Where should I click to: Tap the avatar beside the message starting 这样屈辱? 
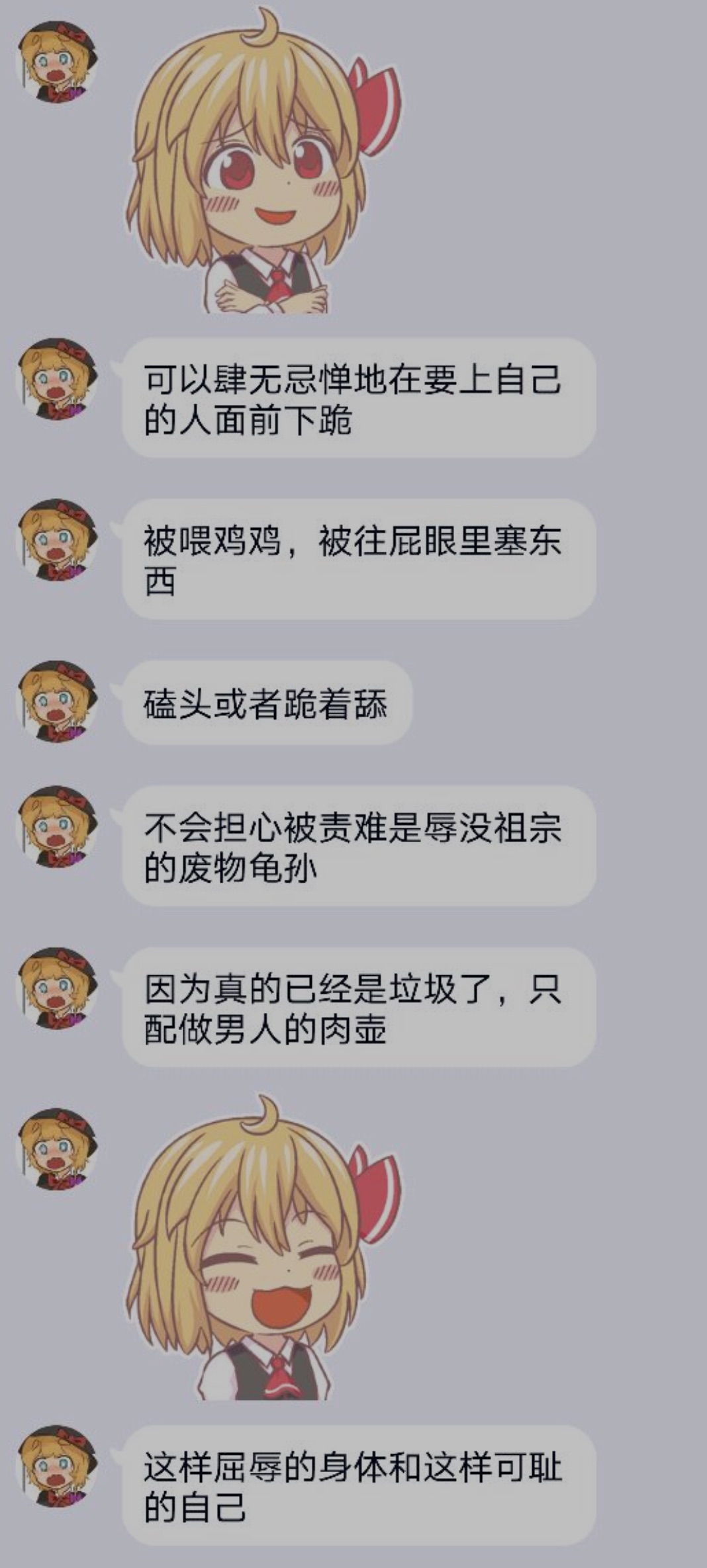coord(56,1466)
